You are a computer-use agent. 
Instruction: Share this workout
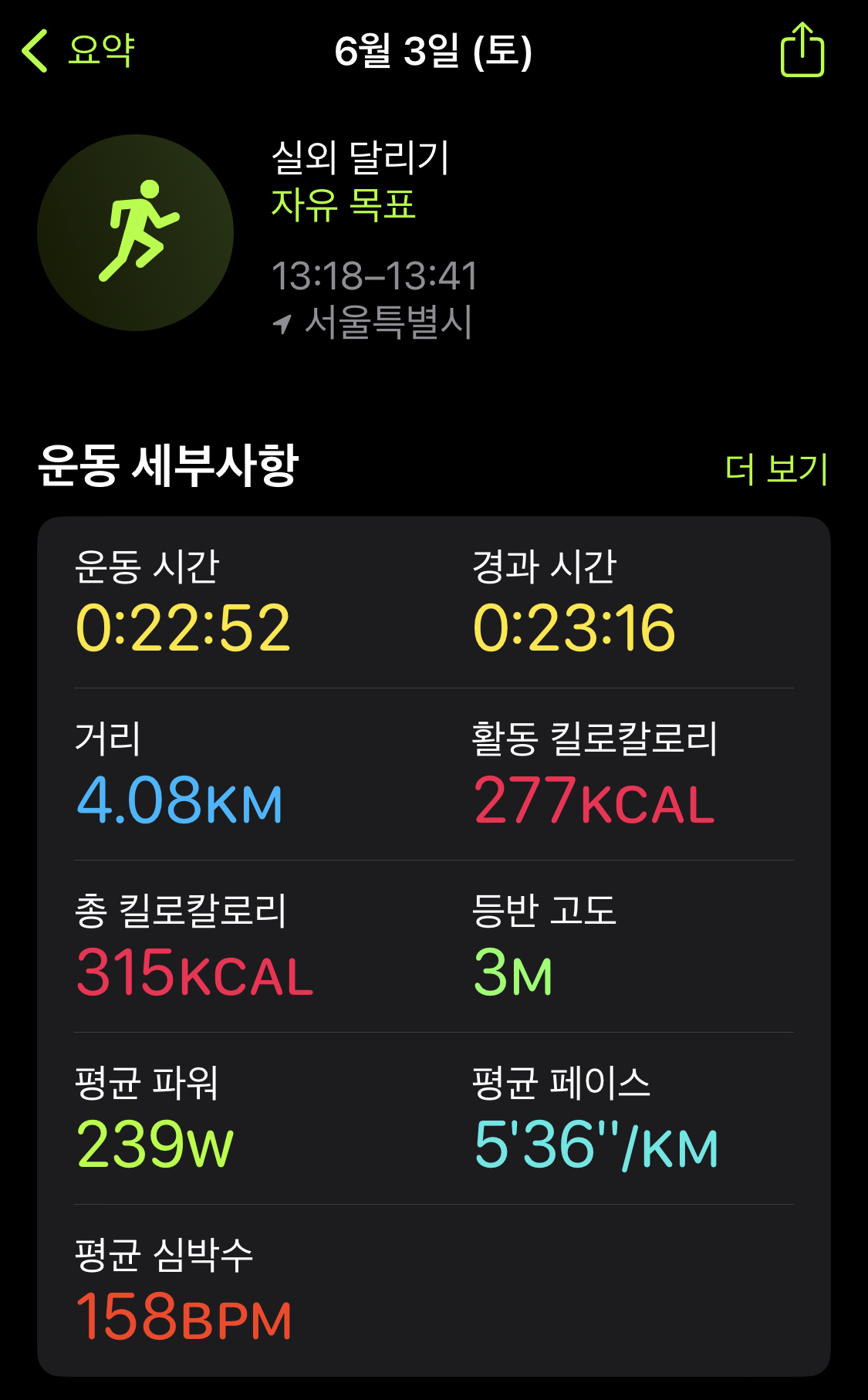(x=802, y=50)
